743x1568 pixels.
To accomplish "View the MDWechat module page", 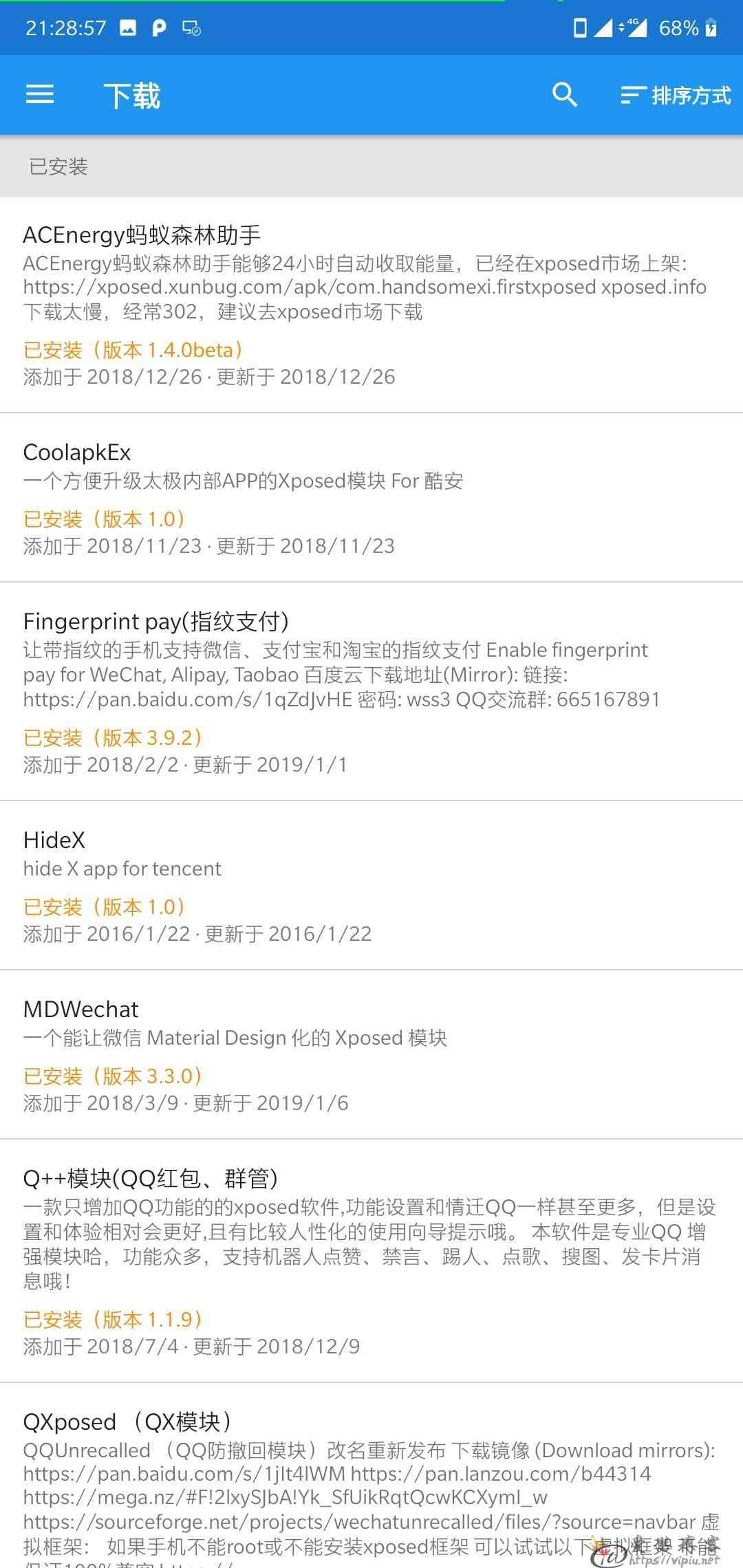I will (371, 1055).
